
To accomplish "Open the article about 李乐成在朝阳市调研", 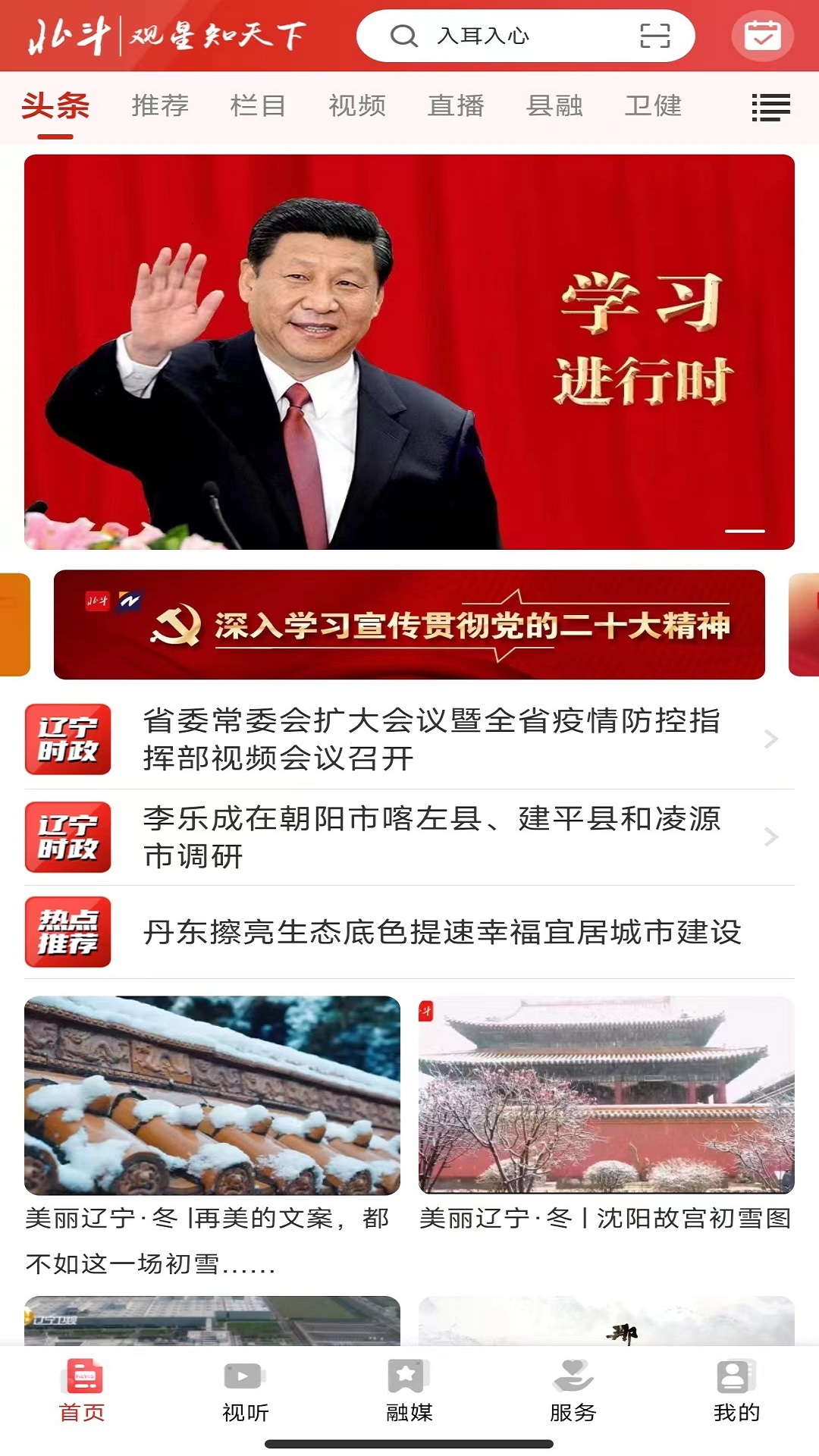I will (431, 836).
